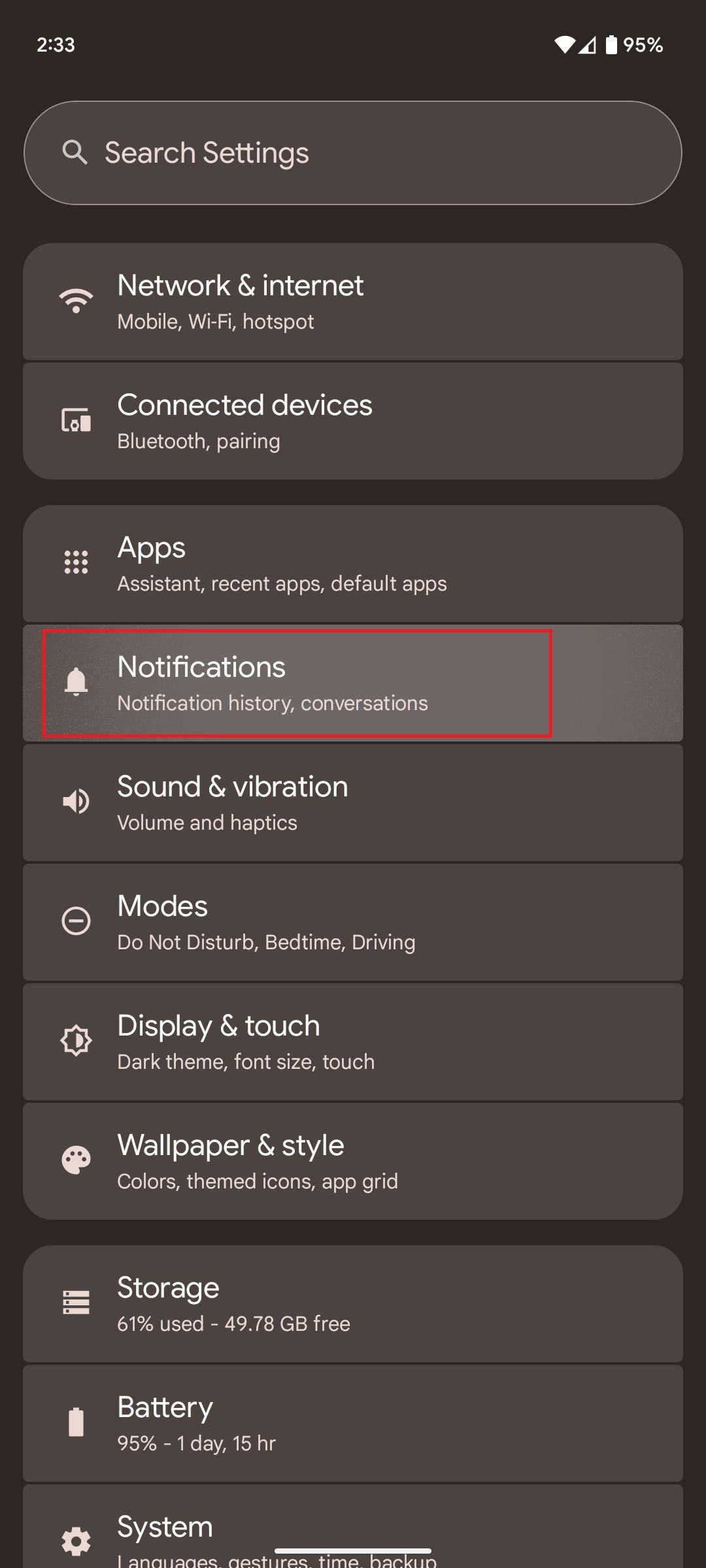Open Battery showing 95% charge
706x1568 pixels.
click(353, 1422)
